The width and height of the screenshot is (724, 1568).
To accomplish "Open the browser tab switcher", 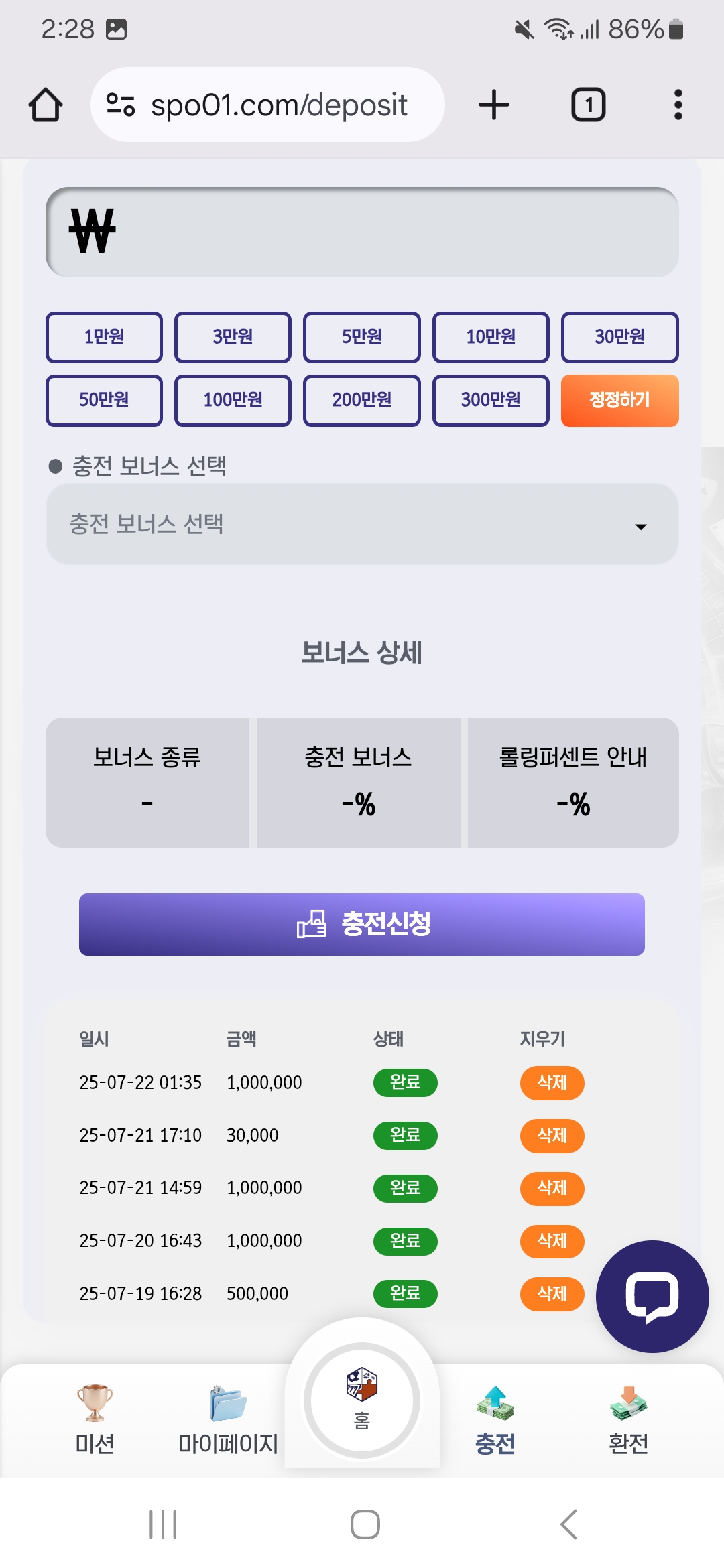I will 589,105.
